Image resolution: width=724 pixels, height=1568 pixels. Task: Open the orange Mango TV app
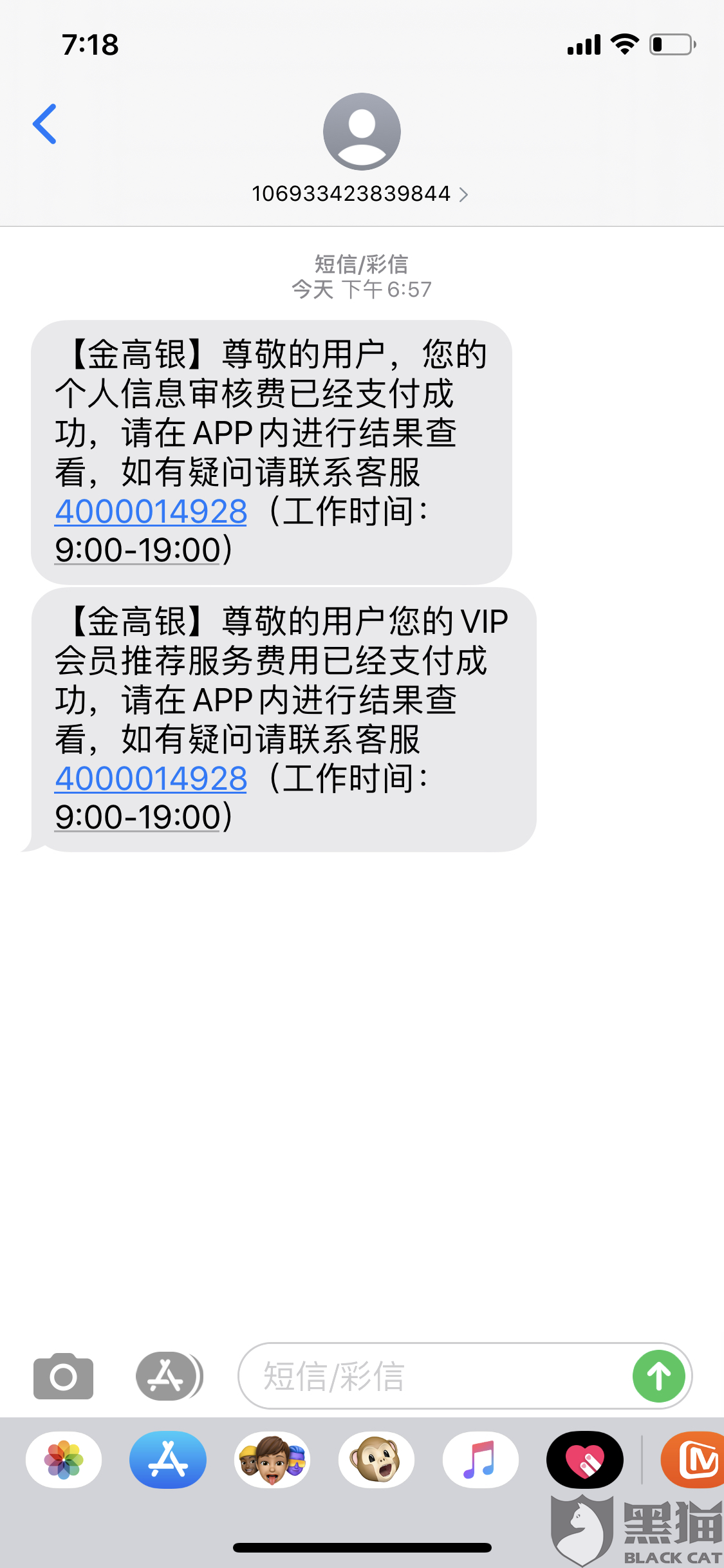point(695,1460)
